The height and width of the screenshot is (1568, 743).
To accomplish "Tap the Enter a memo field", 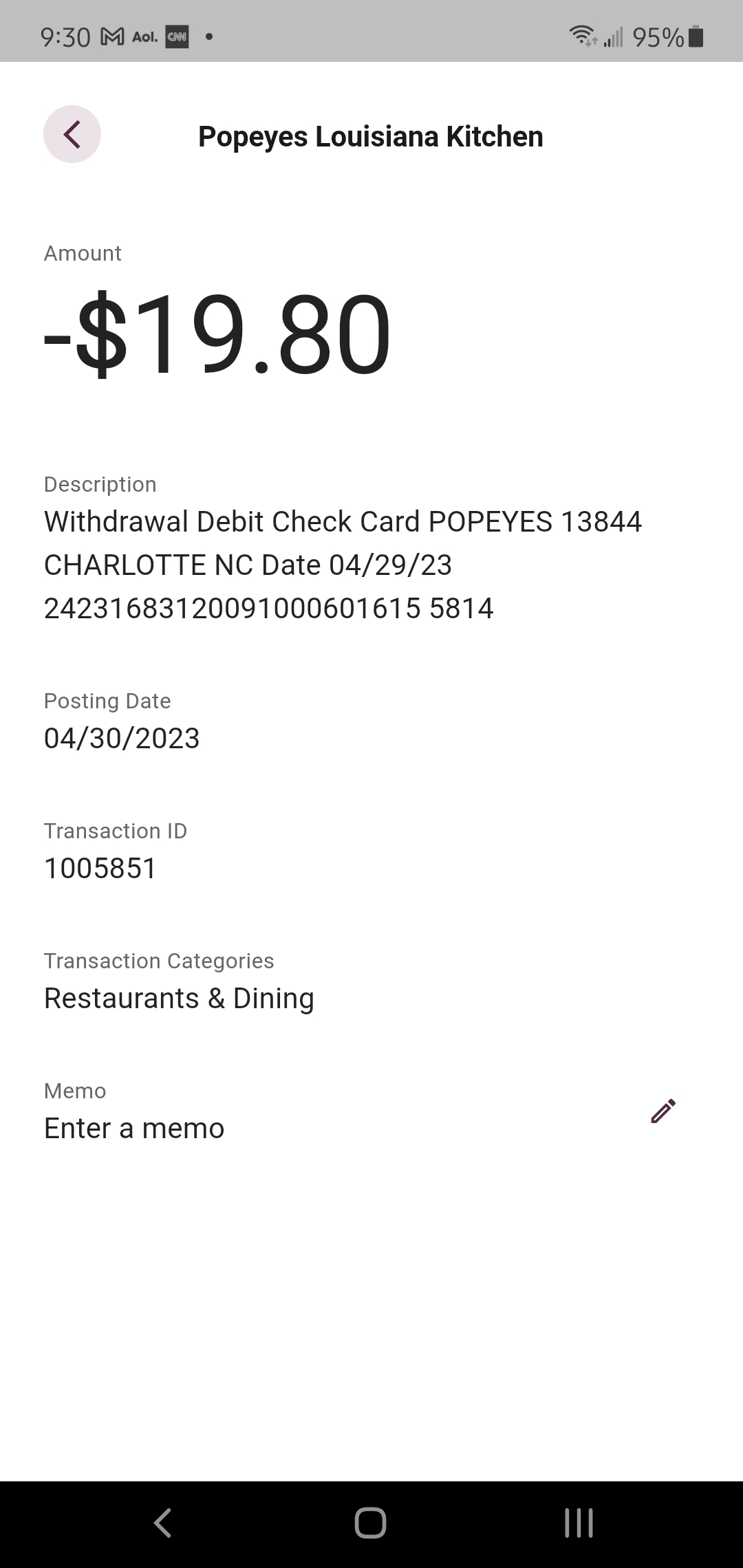I will (x=133, y=1128).
